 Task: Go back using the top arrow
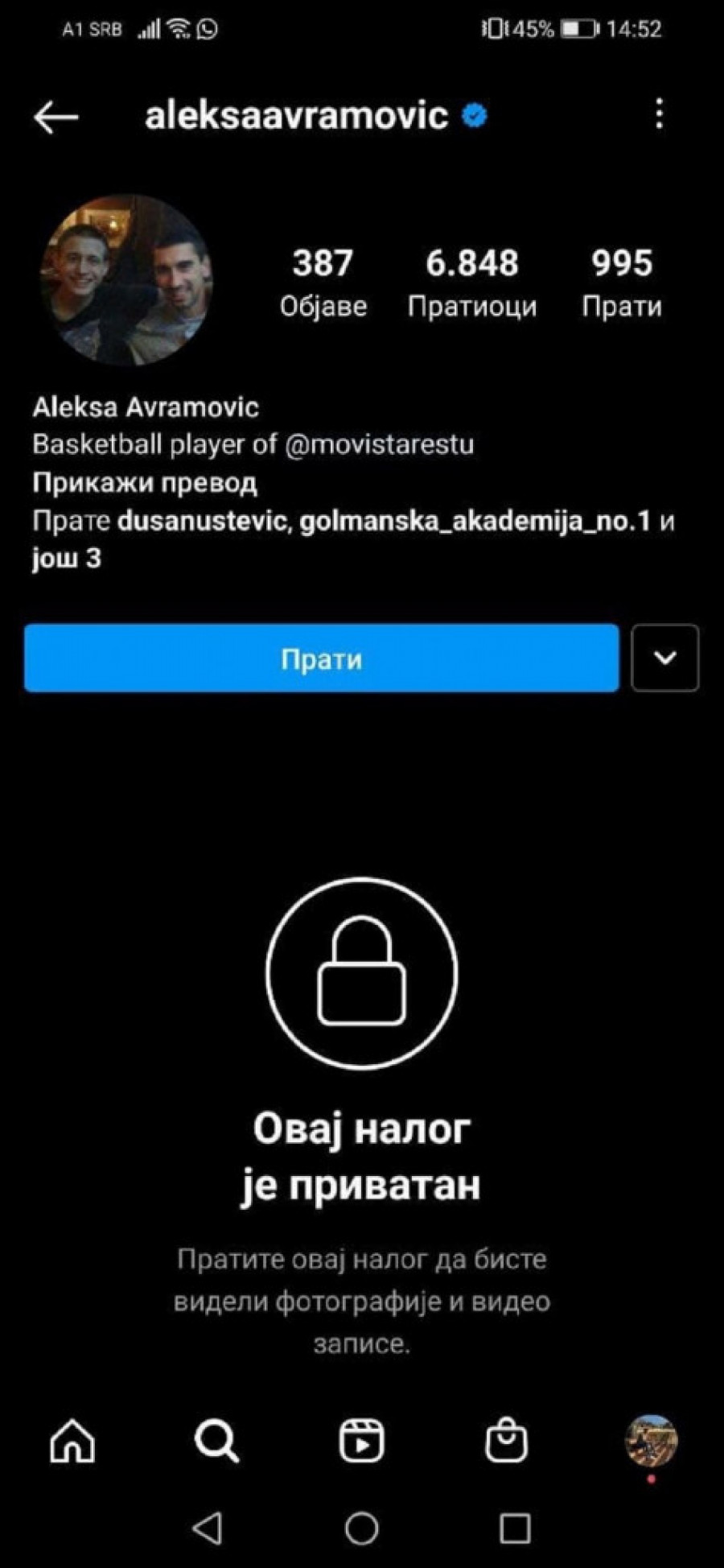56,117
